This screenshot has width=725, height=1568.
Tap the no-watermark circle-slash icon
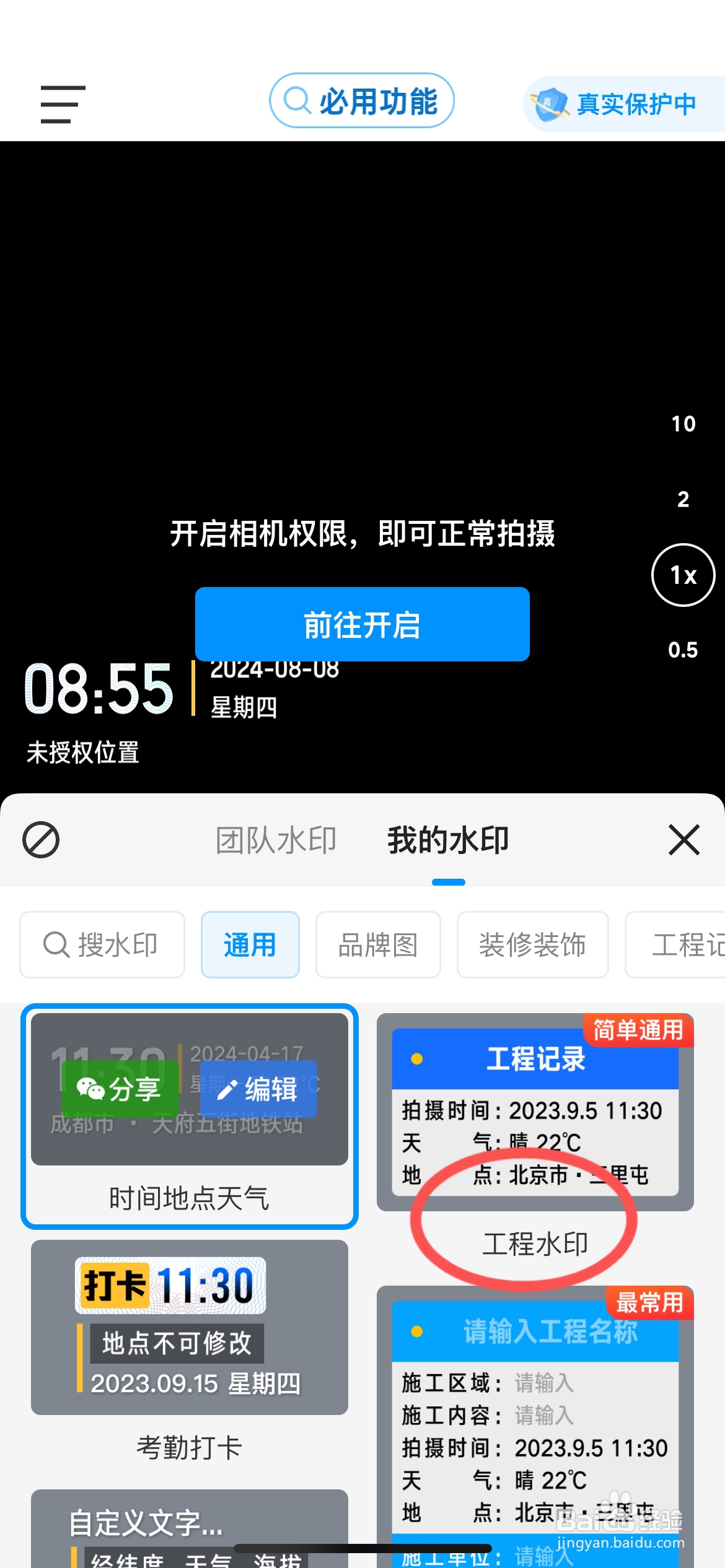tap(40, 840)
